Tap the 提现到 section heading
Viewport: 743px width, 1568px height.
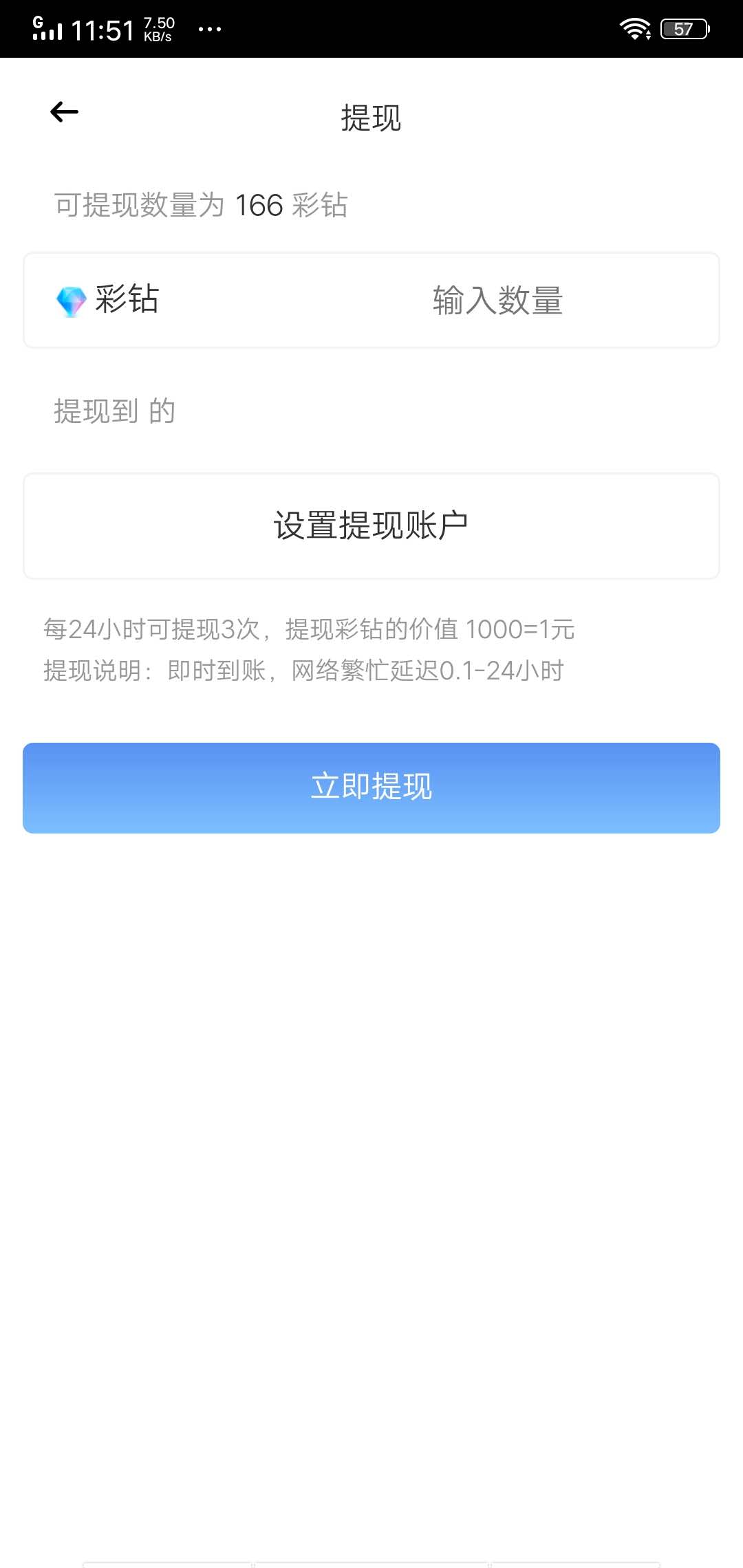pyautogui.click(x=114, y=411)
